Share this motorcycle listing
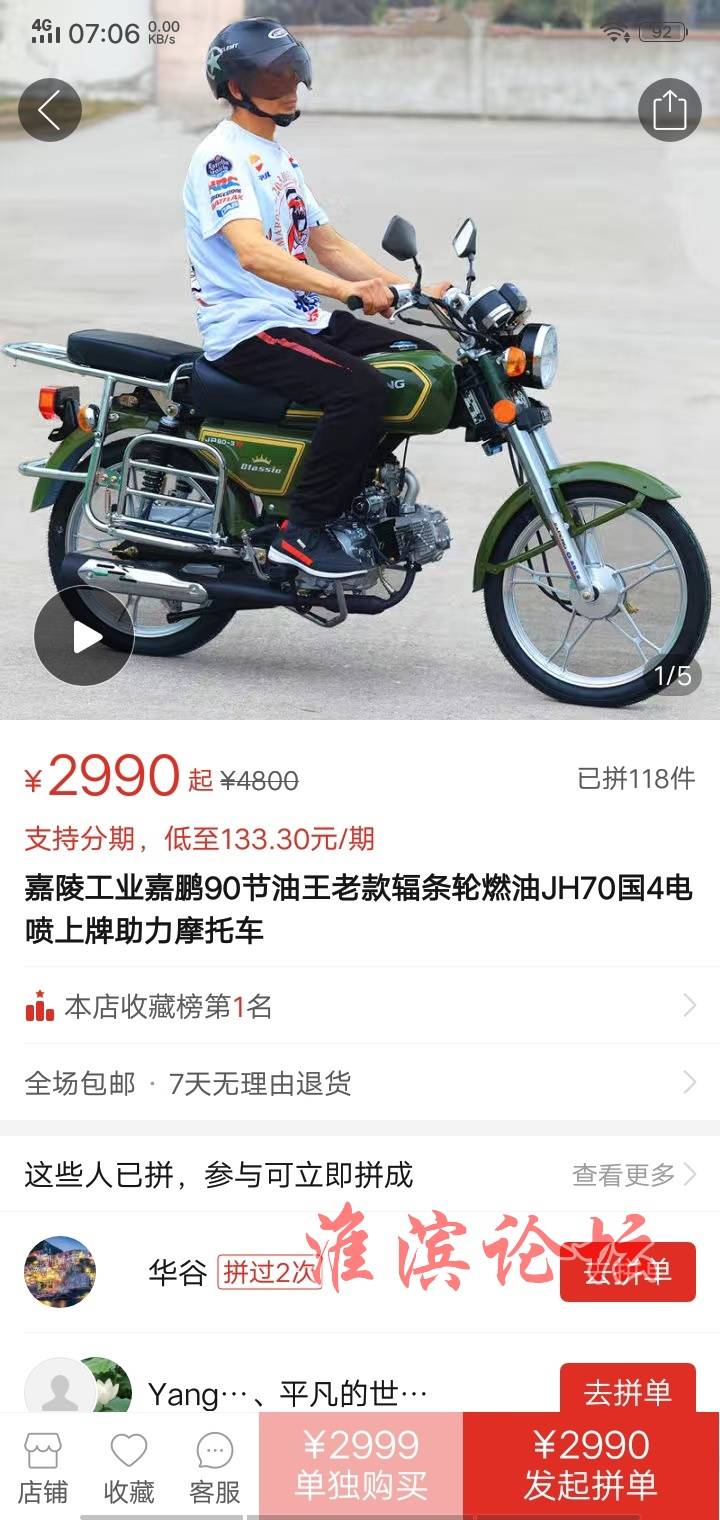Screen dimensions: 720x1520 pos(669,110)
